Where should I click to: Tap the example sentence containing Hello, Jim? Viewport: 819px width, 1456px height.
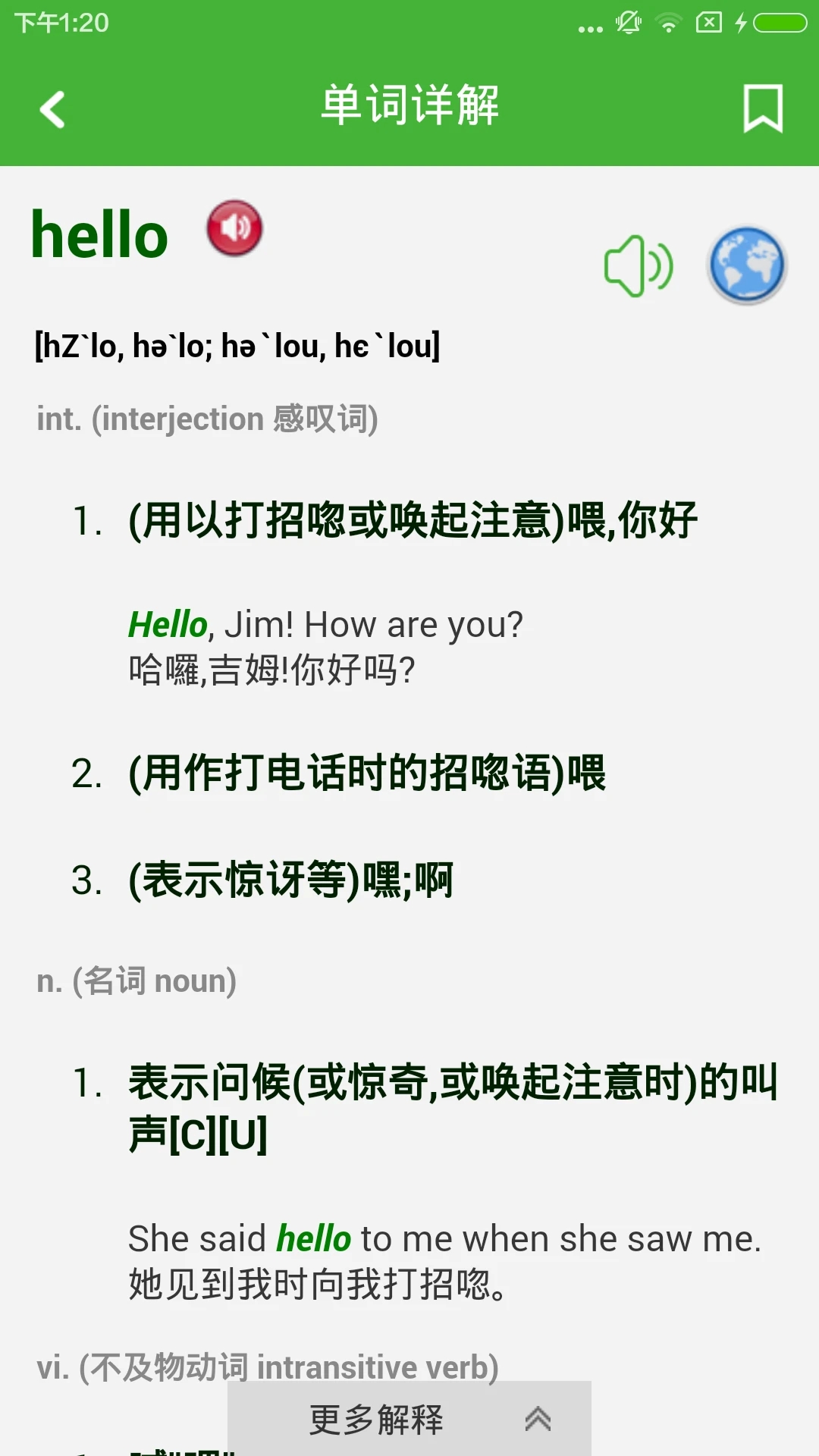click(x=326, y=623)
